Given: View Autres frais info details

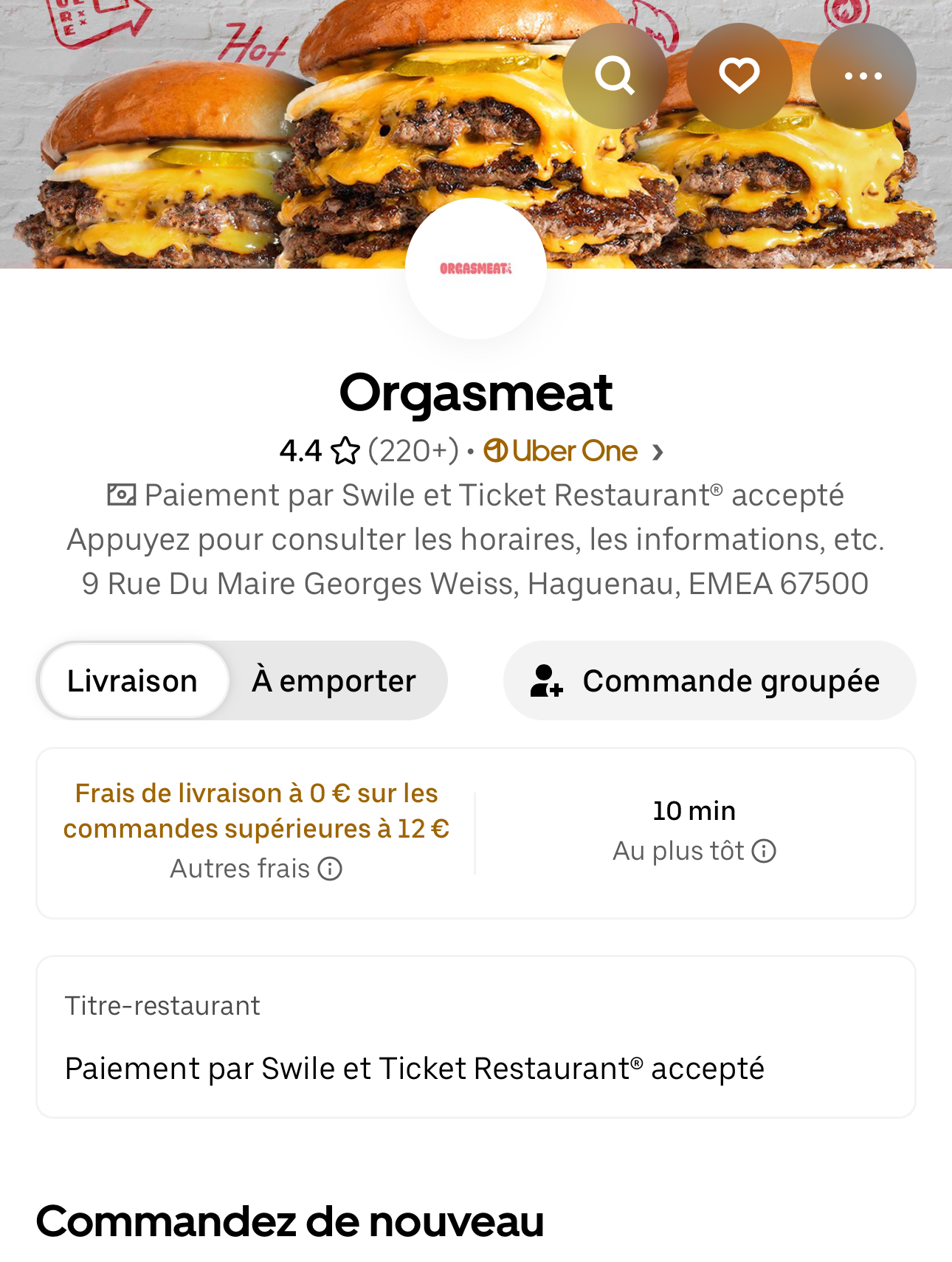Looking at the screenshot, I should [x=330, y=869].
